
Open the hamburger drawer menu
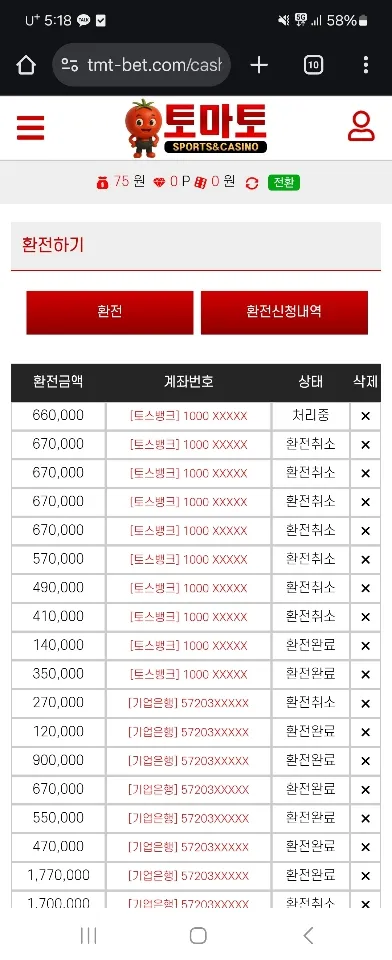(x=30, y=128)
